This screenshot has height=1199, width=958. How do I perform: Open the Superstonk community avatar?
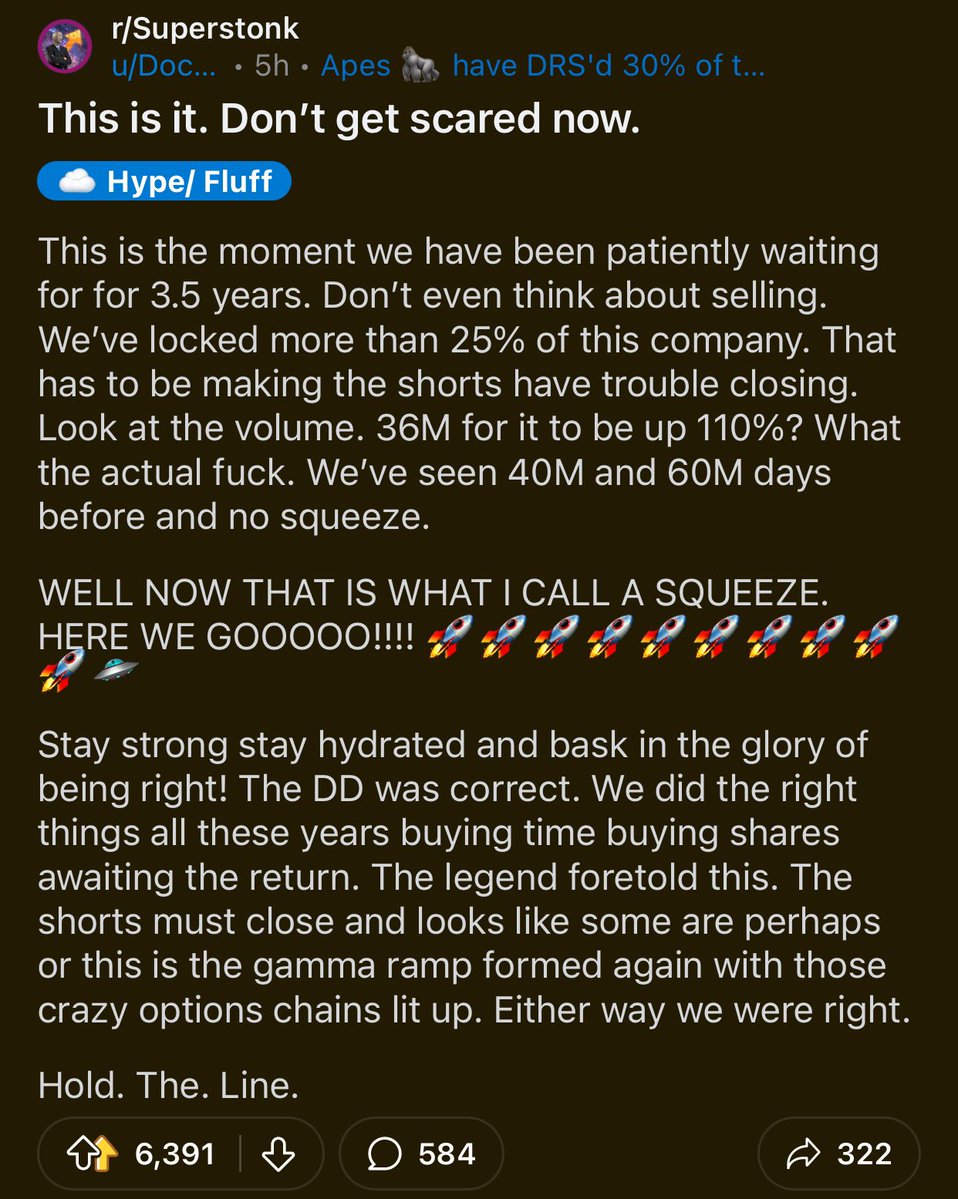tap(66, 48)
